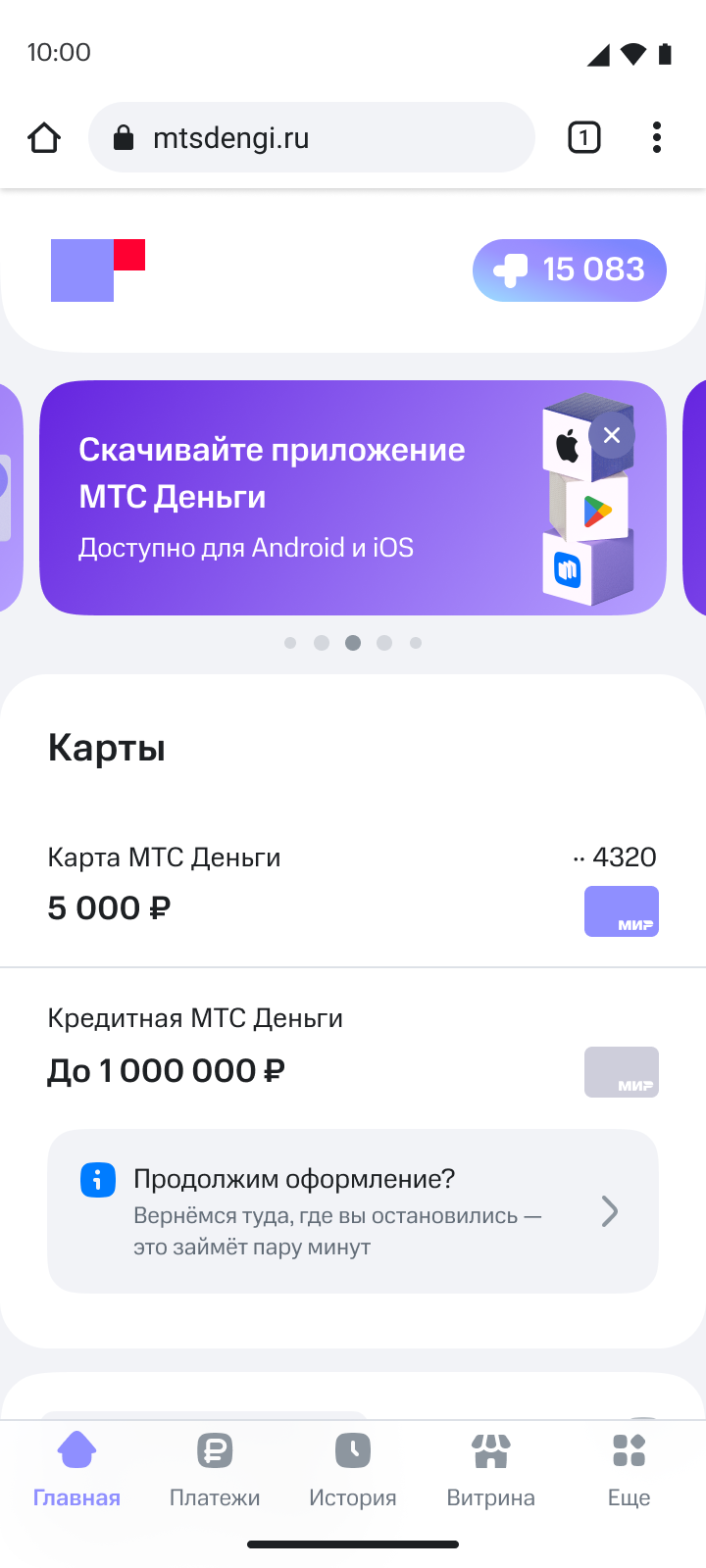
Task: Open the browser home page
Action: (44, 138)
